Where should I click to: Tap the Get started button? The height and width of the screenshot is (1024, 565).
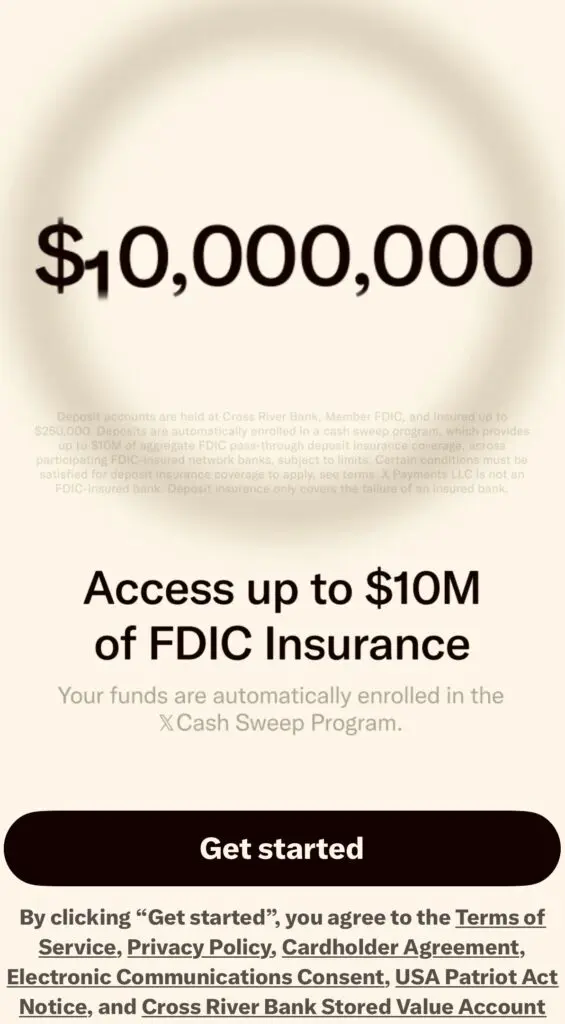click(282, 848)
